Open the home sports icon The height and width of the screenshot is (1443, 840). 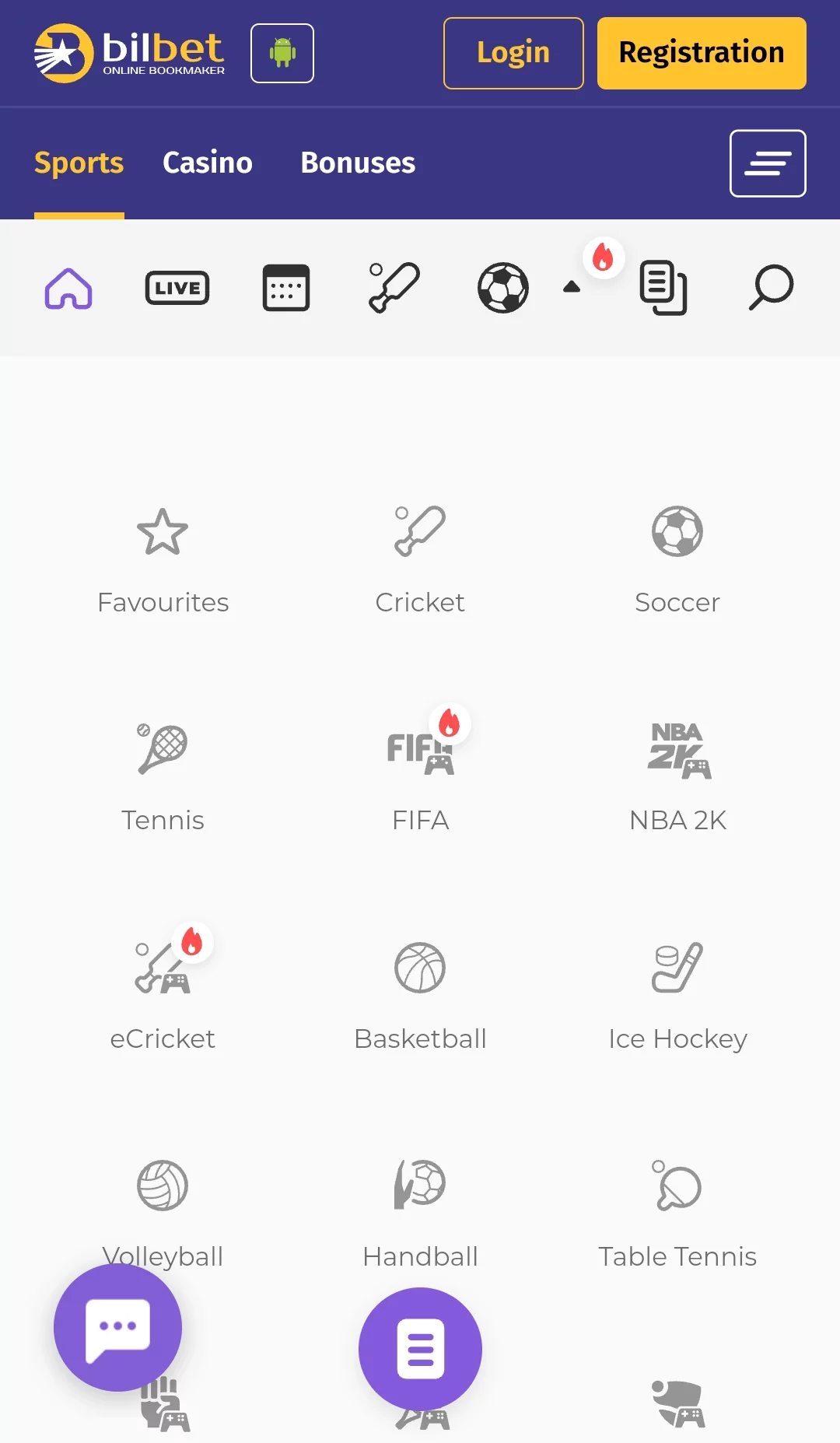[x=68, y=288]
